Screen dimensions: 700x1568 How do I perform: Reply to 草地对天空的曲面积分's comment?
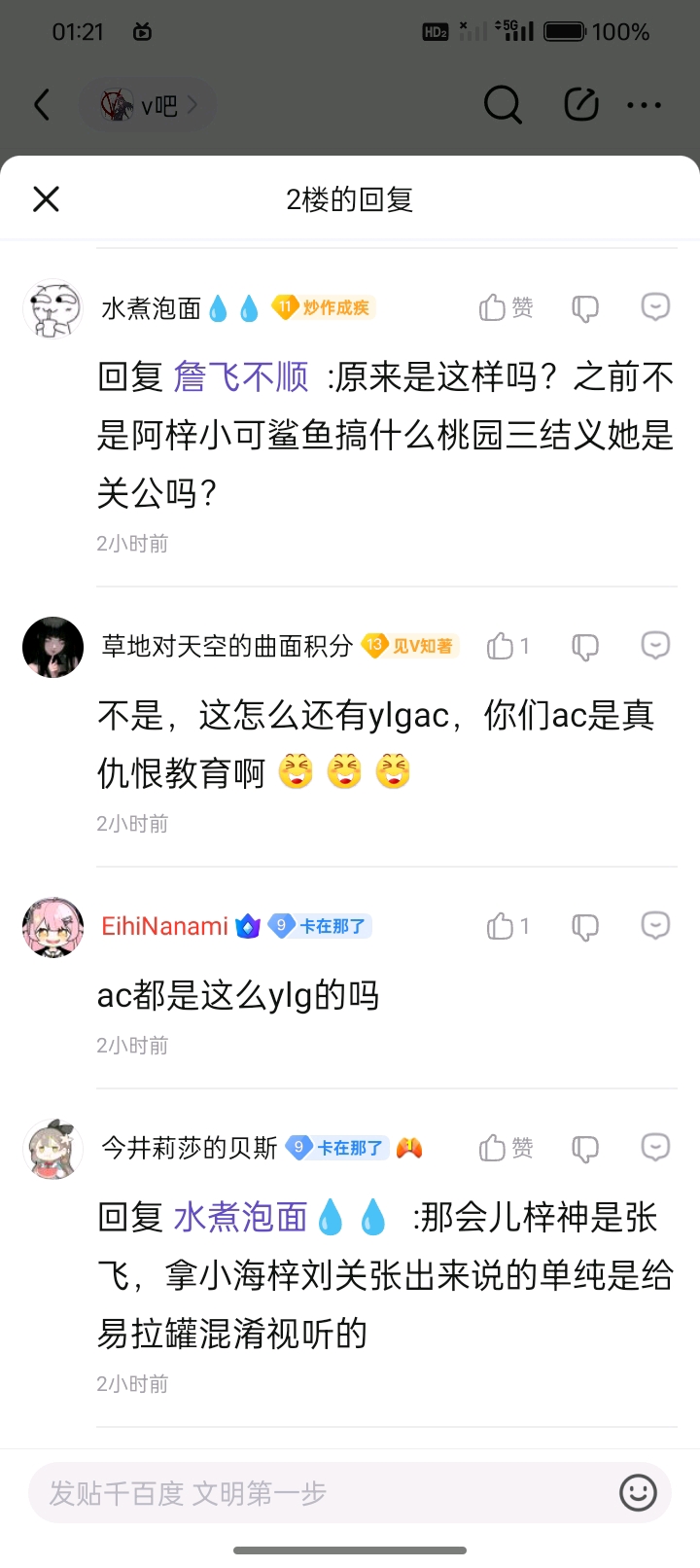tap(655, 646)
